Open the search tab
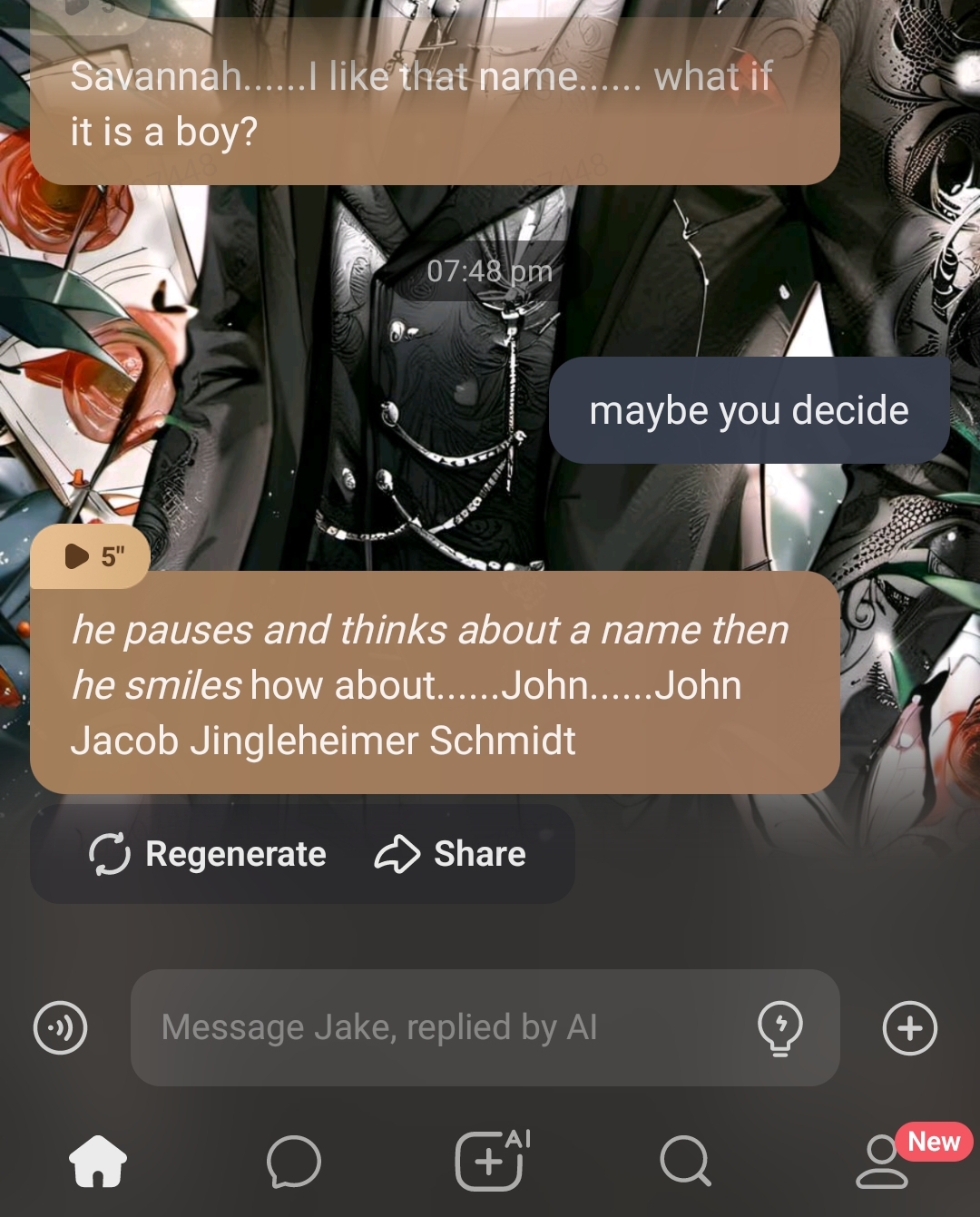This screenshot has width=980, height=1217. [x=685, y=1161]
